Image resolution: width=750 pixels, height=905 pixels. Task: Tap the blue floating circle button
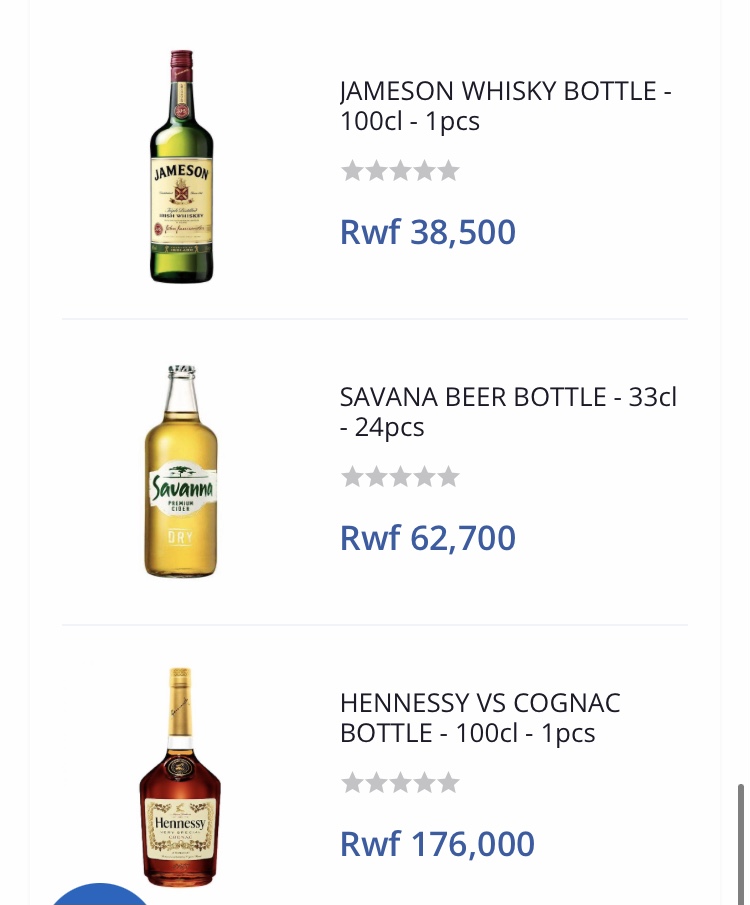pos(98,895)
